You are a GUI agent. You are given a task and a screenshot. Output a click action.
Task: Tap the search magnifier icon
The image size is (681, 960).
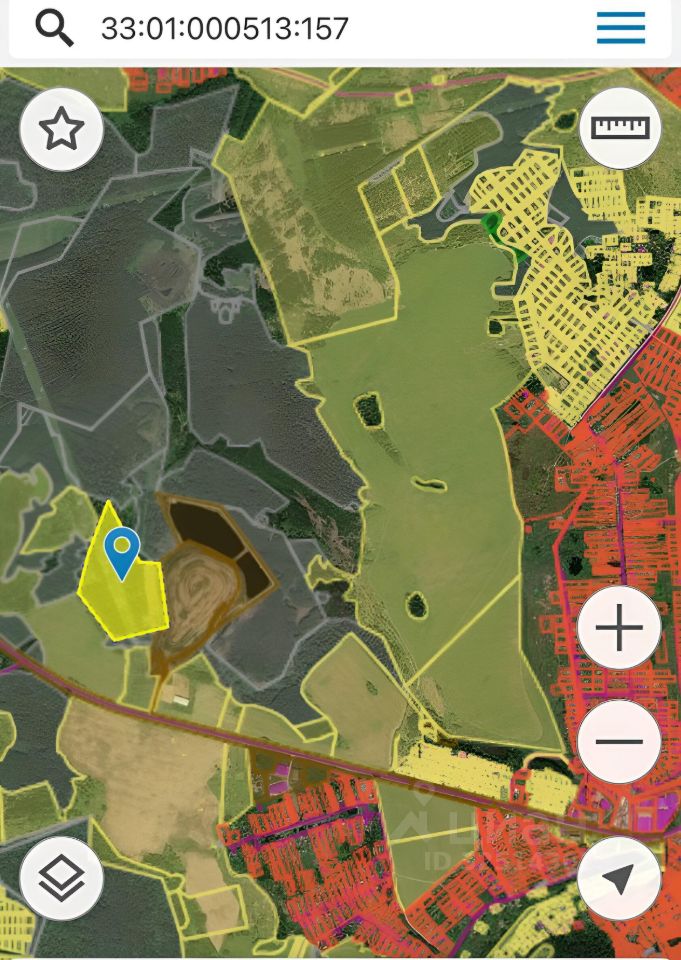tap(55, 28)
